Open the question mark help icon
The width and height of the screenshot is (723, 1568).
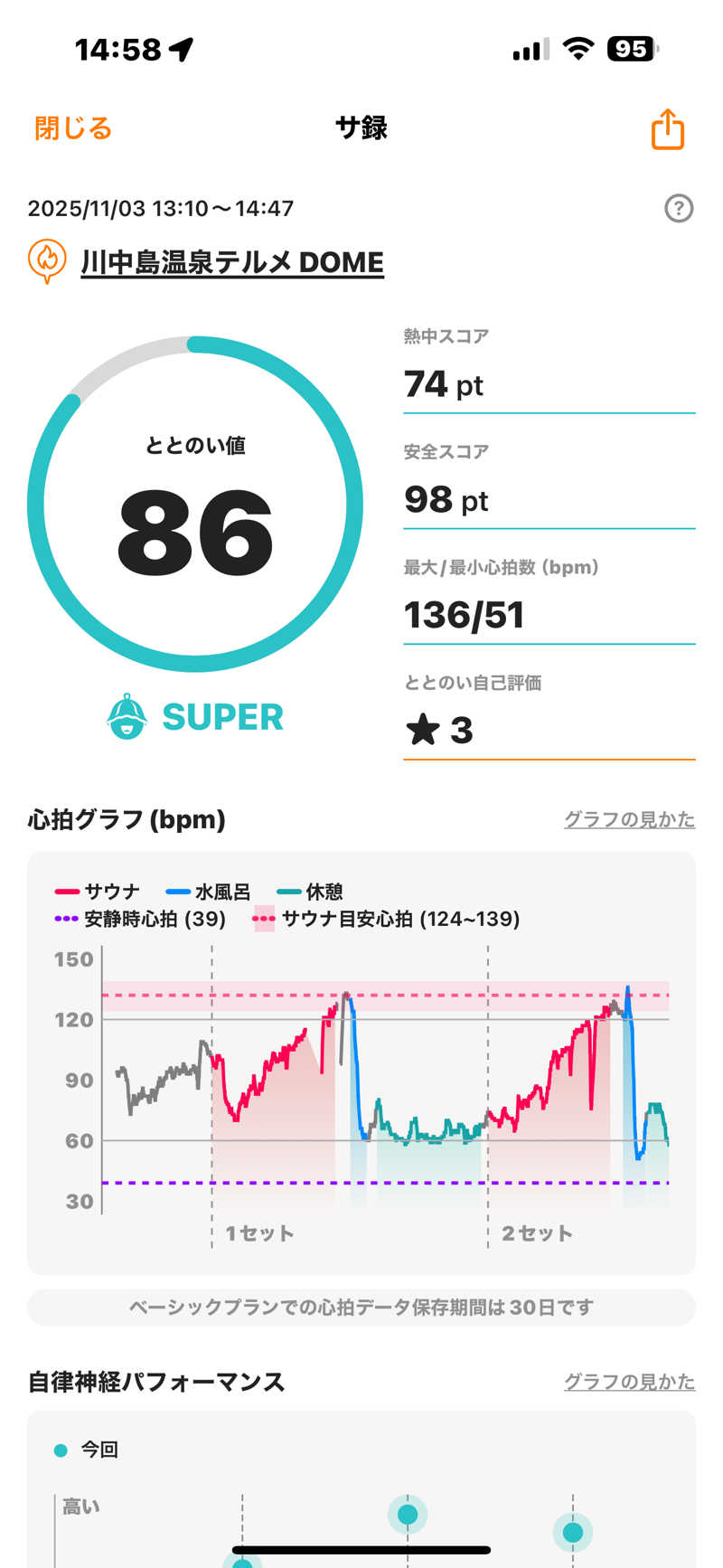point(679,209)
